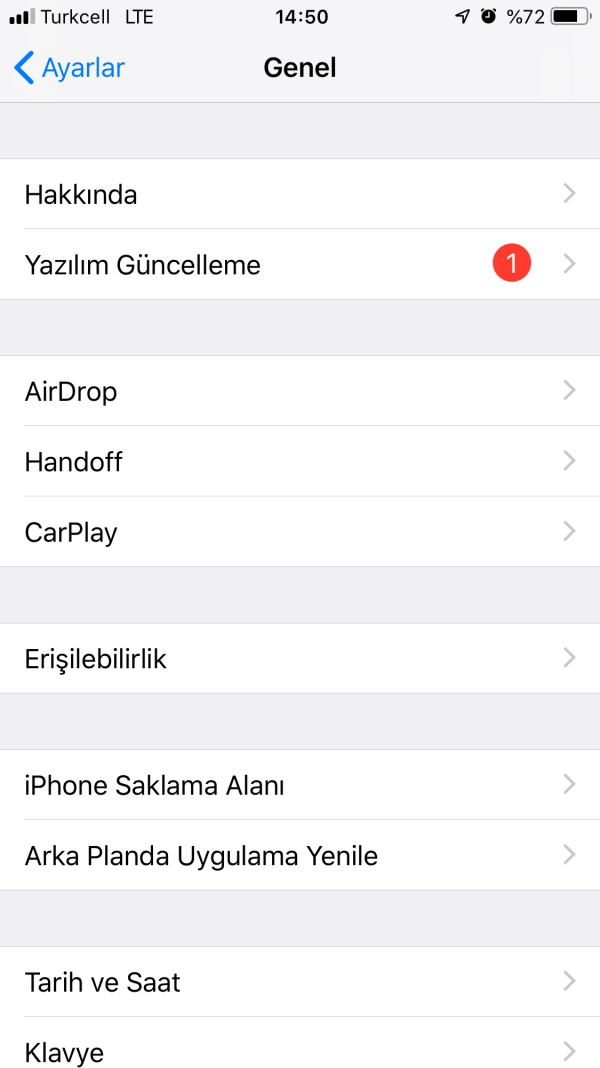Open iPhone Saklama Alanı
Image resolution: width=600 pixels, height=1068 pixels.
(x=300, y=785)
